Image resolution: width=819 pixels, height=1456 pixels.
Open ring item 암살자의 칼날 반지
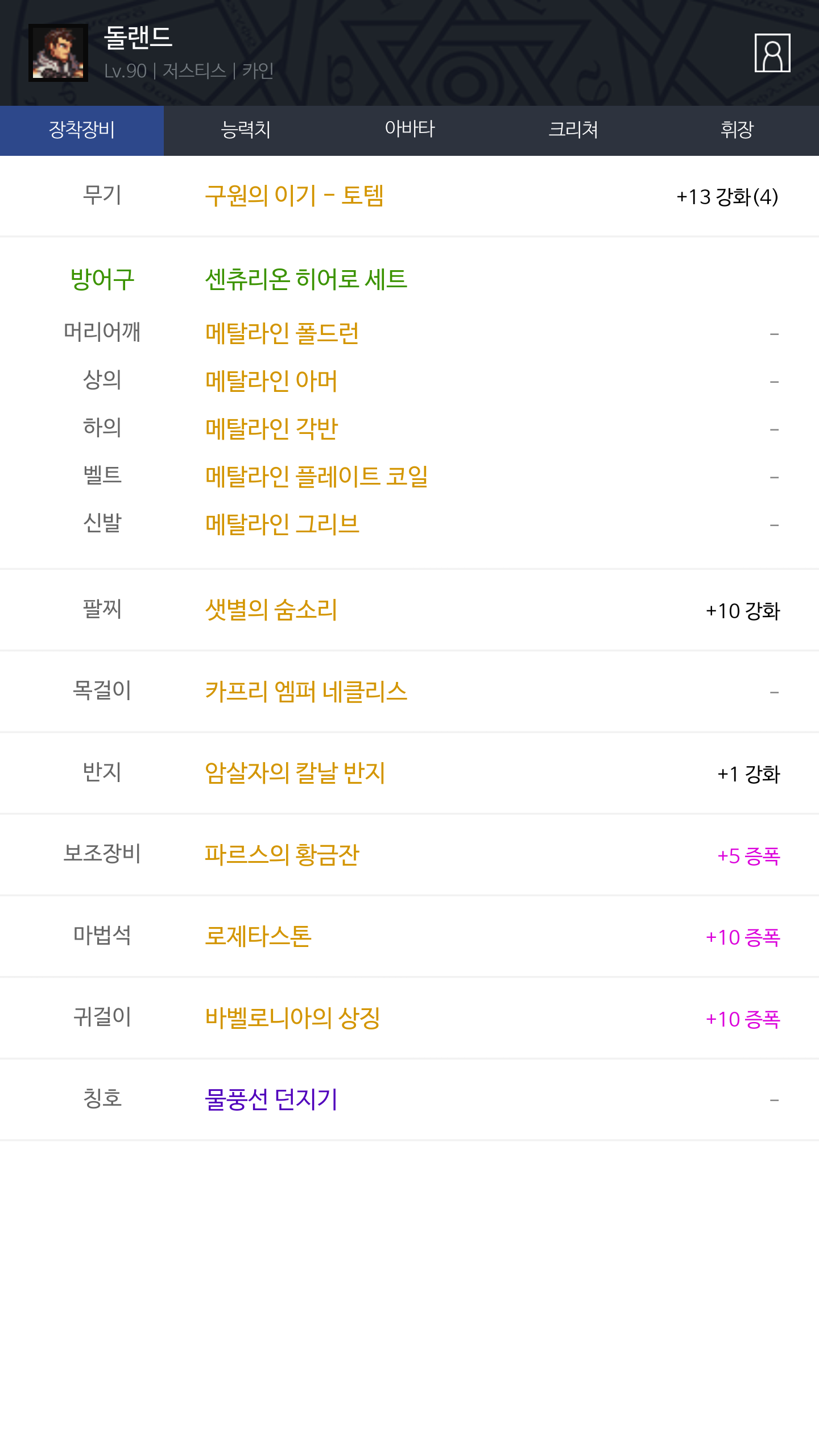click(x=295, y=773)
